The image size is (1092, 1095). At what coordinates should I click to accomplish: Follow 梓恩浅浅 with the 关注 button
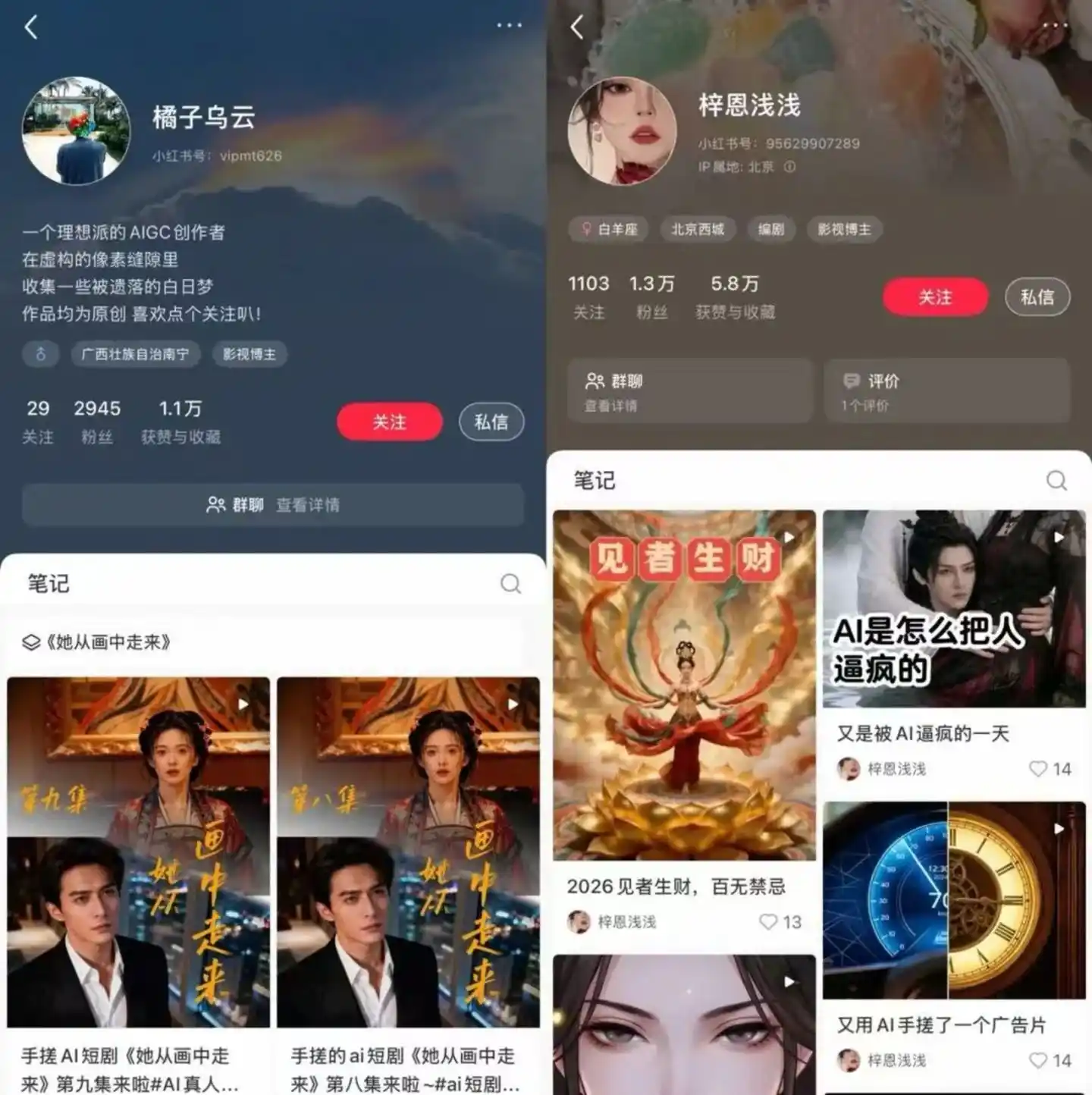(934, 297)
